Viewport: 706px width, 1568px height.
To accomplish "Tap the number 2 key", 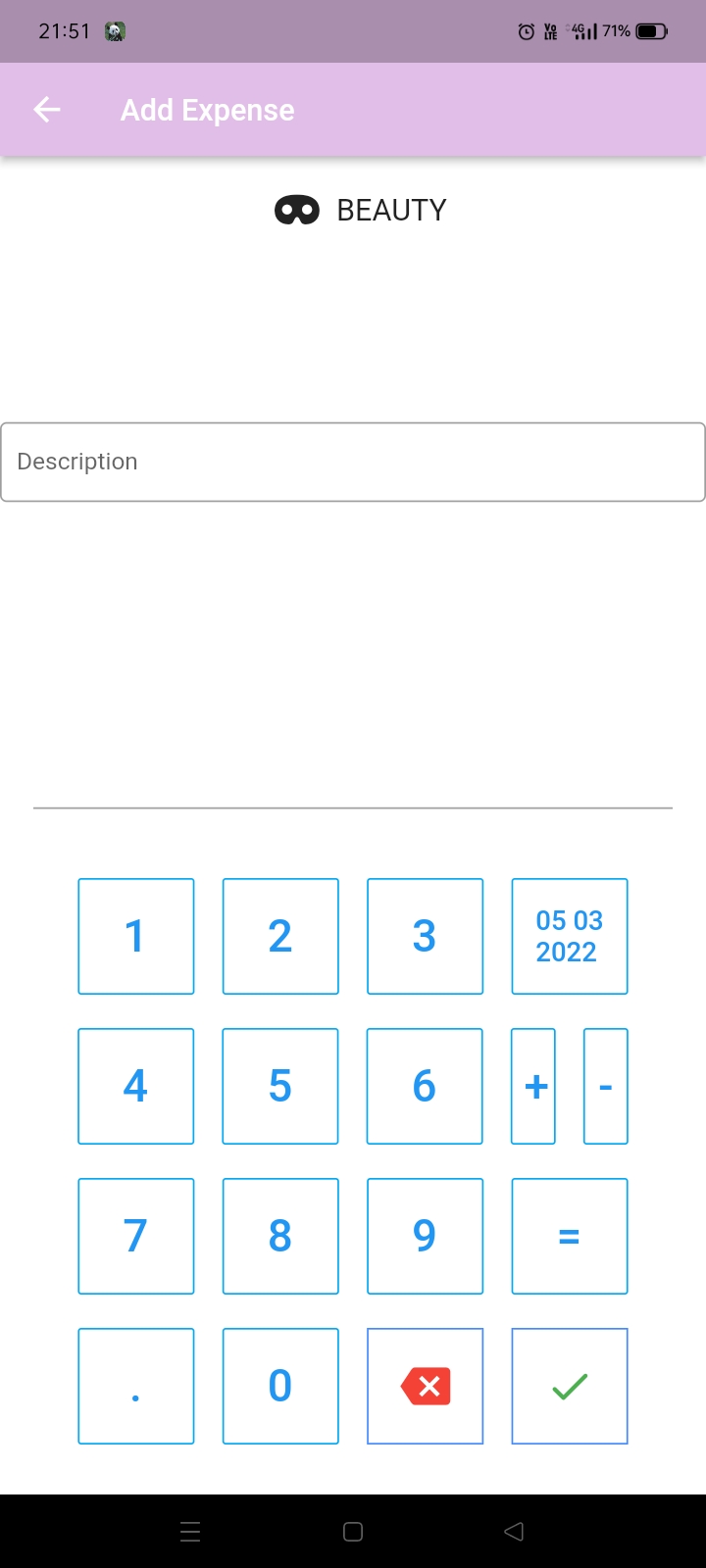I will tap(280, 936).
